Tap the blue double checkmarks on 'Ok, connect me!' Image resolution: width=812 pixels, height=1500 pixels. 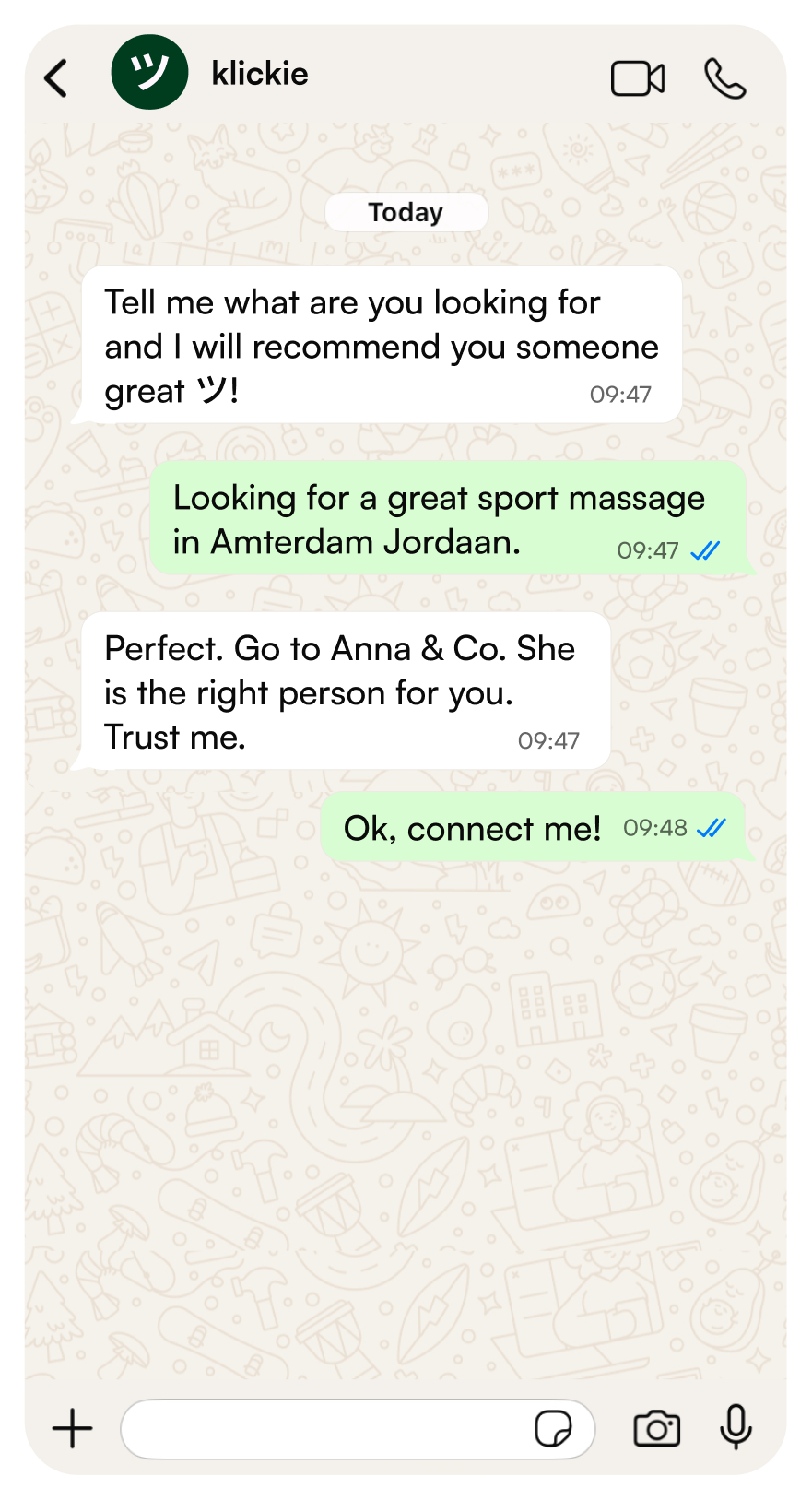710,828
